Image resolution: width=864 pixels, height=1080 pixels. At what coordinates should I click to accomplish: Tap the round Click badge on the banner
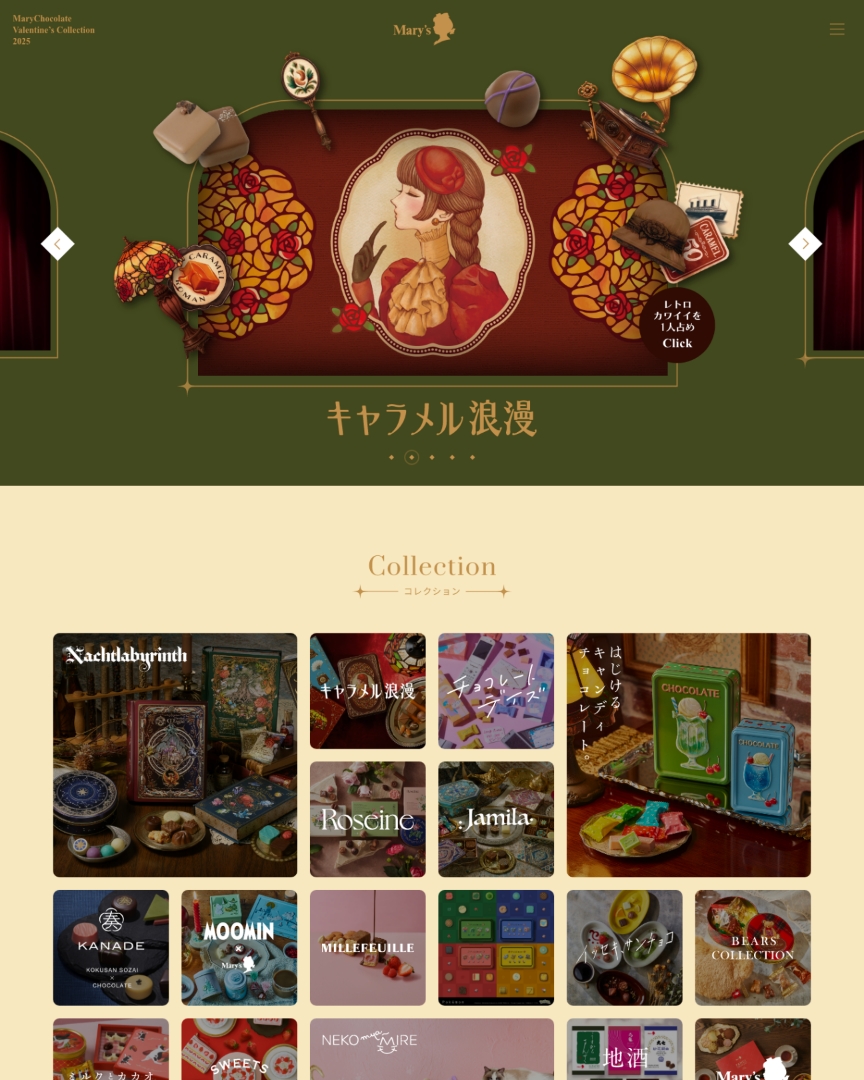[677, 325]
